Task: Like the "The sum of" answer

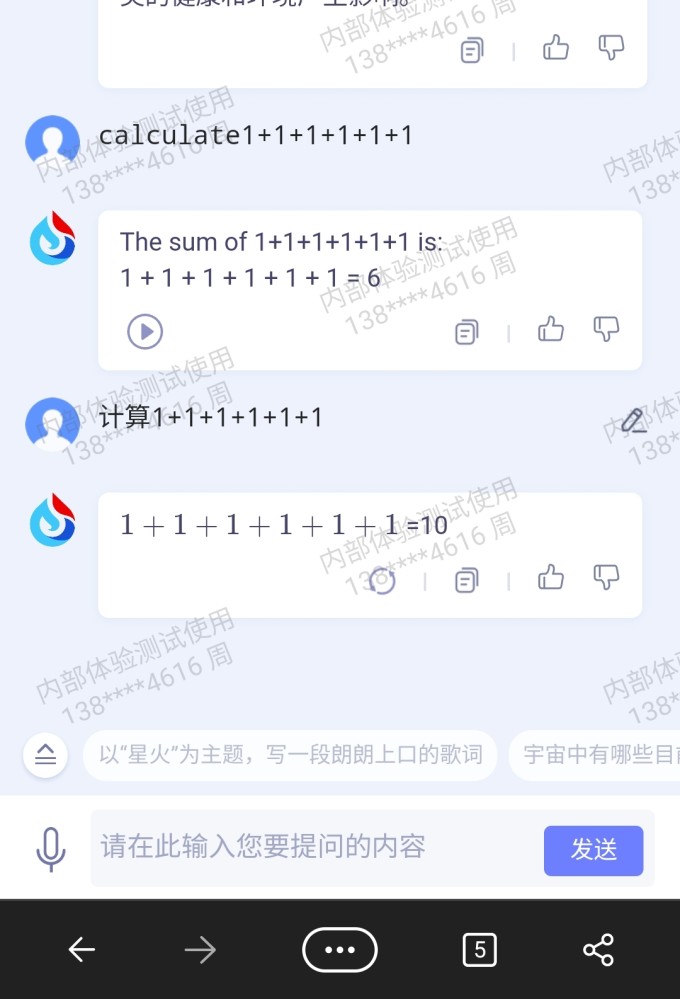Action: [x=551, y=329]
